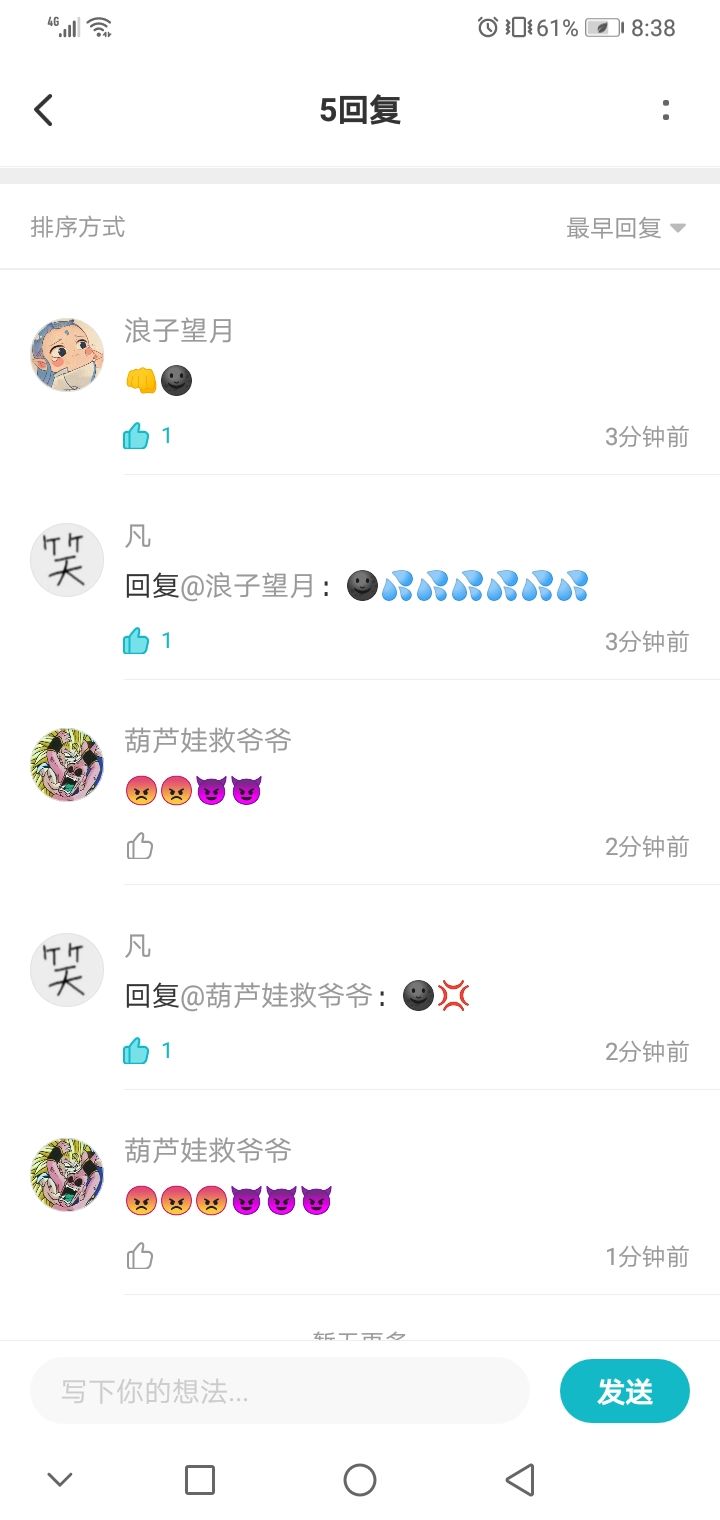Like 凡's reply to 葫芦娃救爷爷
The image size is (720, 1520).
[x=136, y=1051]
